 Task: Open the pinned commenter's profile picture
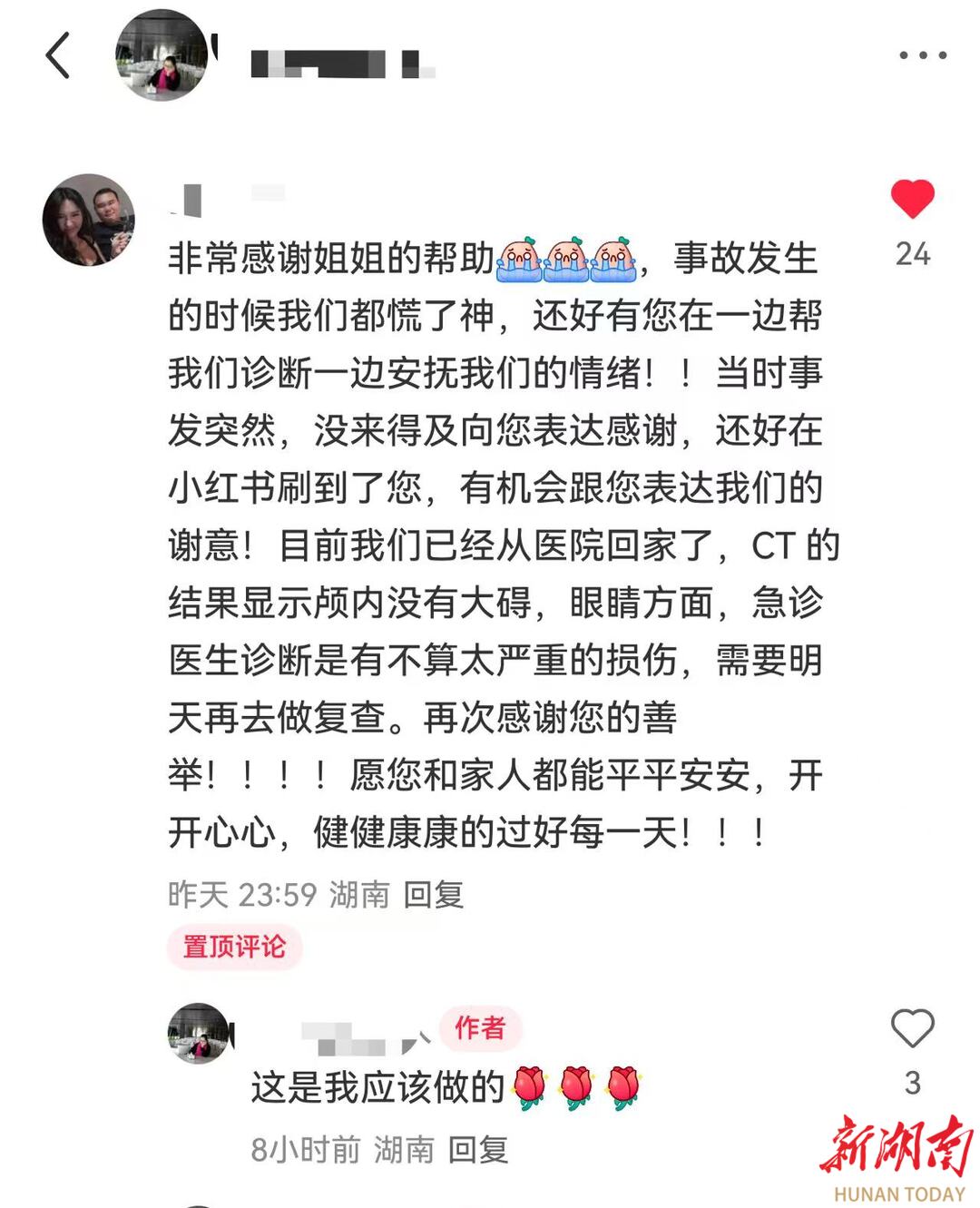[x=89, y=220]
